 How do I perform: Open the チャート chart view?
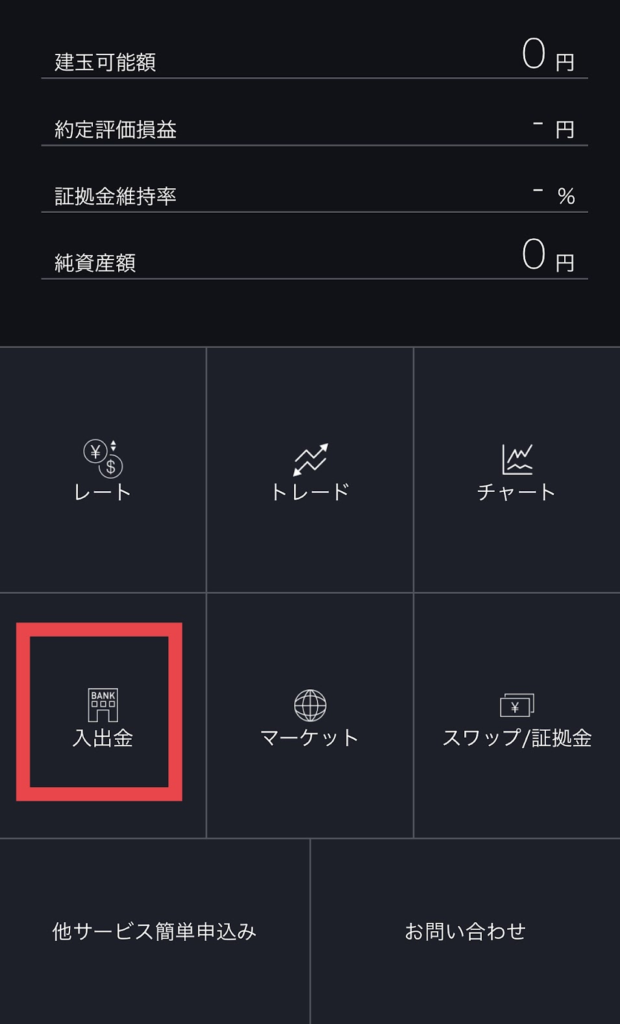[517, 470]
